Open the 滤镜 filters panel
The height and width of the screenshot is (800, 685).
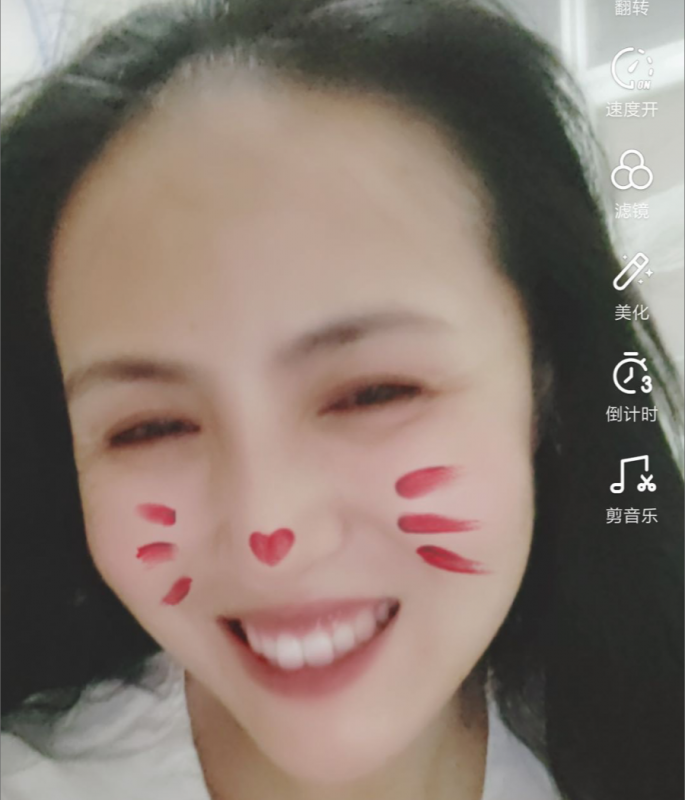631,172
